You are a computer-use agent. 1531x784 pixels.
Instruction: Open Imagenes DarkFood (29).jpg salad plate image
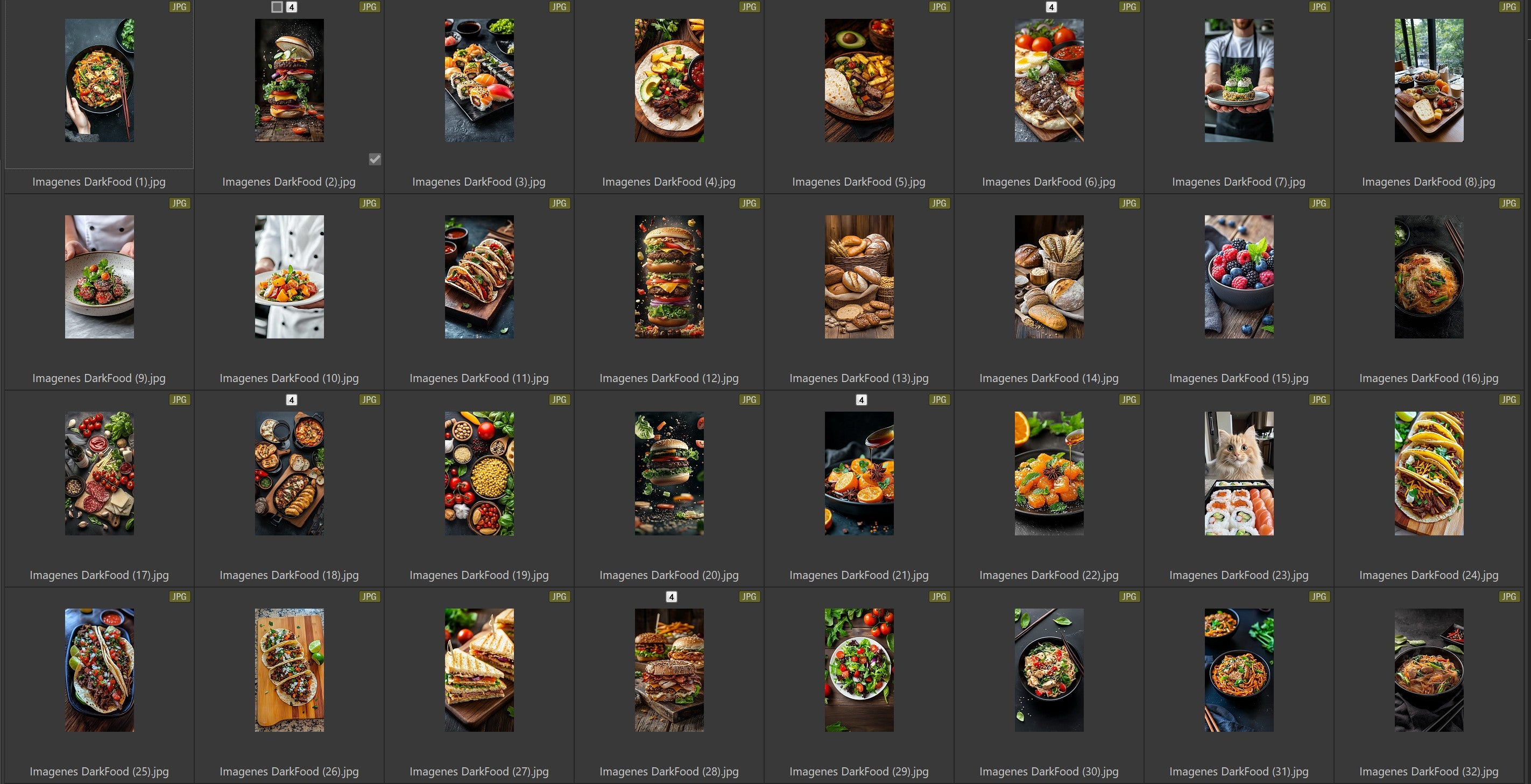859,670
